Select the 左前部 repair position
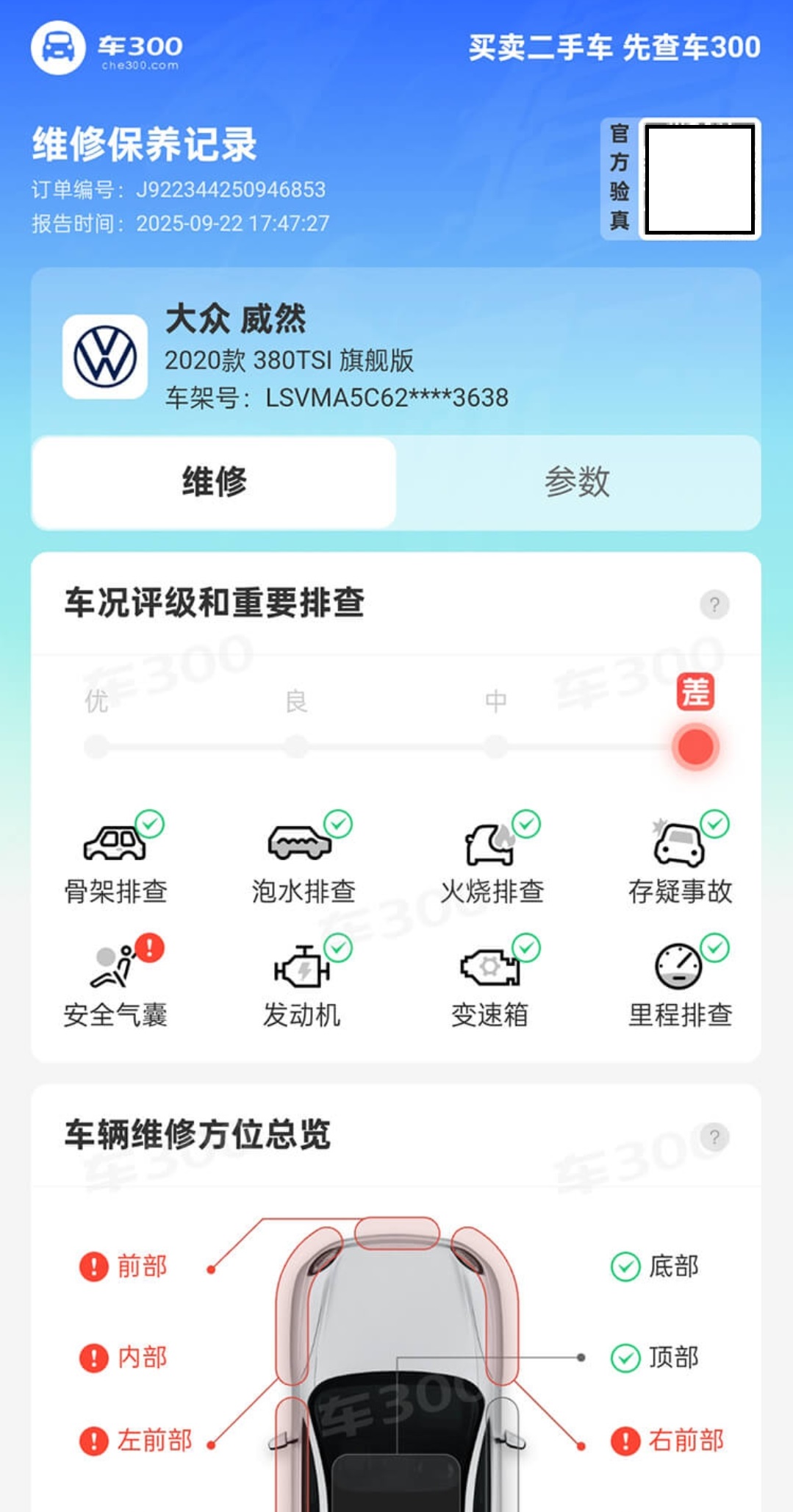793x1512 pixels. tap(137, 1440)
